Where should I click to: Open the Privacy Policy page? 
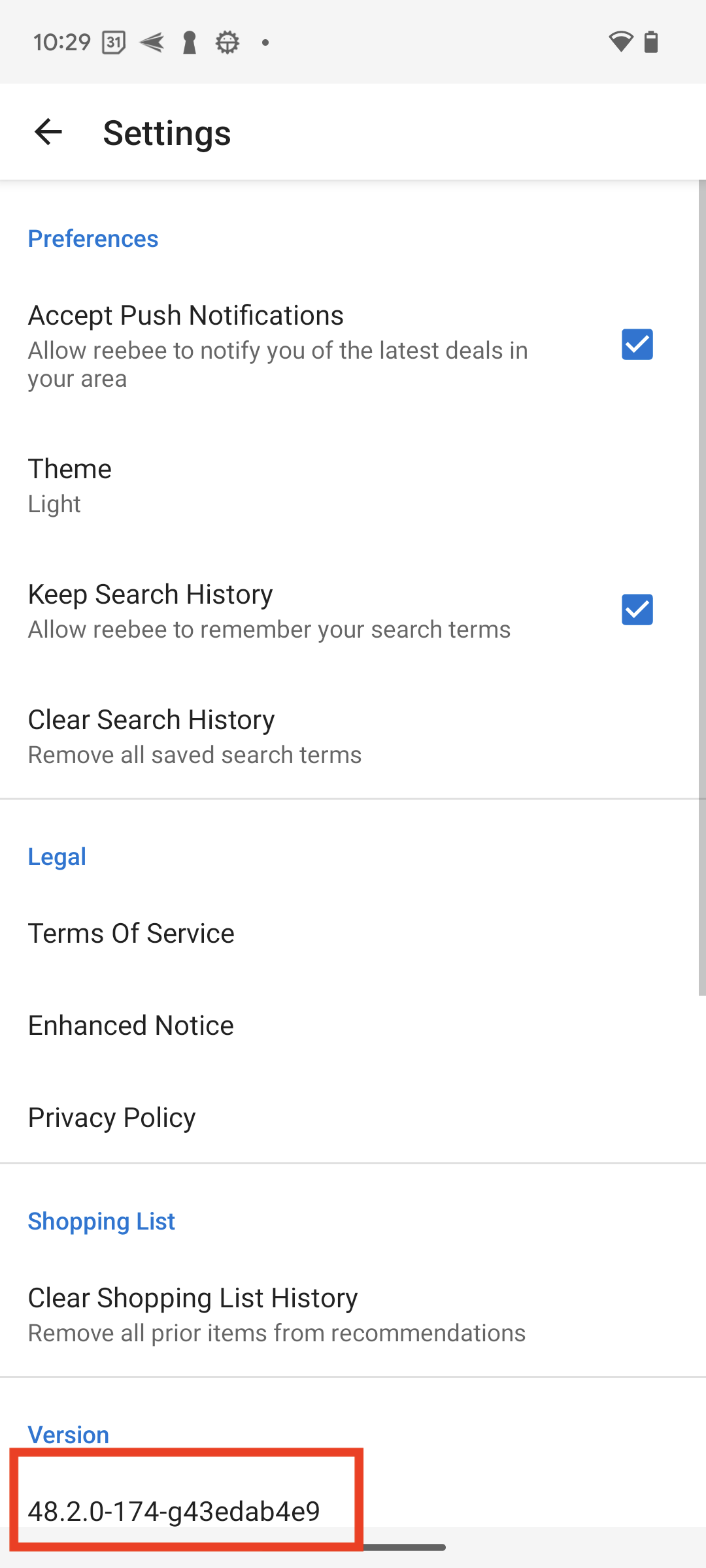click(111, 1117)
